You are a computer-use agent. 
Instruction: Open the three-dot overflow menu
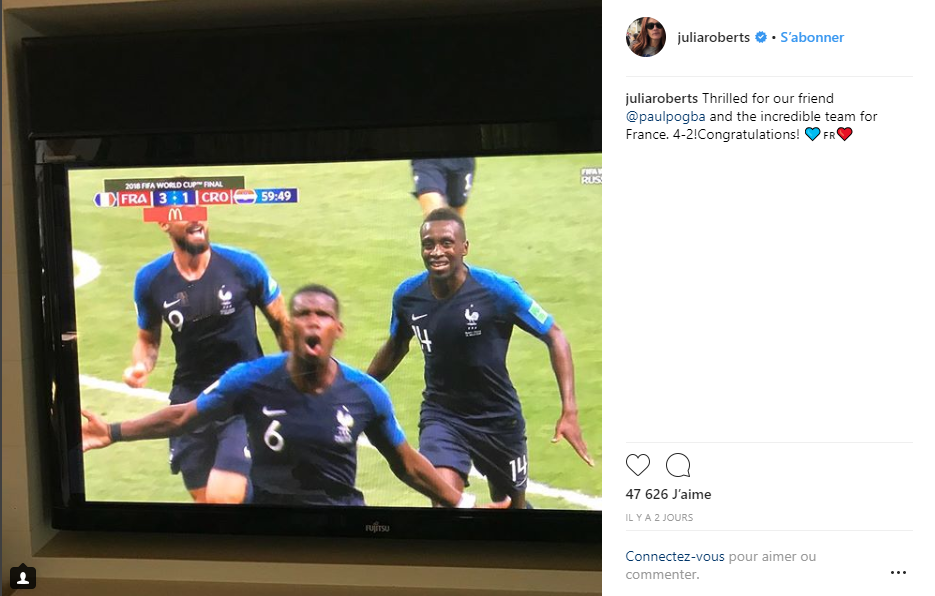898,572
